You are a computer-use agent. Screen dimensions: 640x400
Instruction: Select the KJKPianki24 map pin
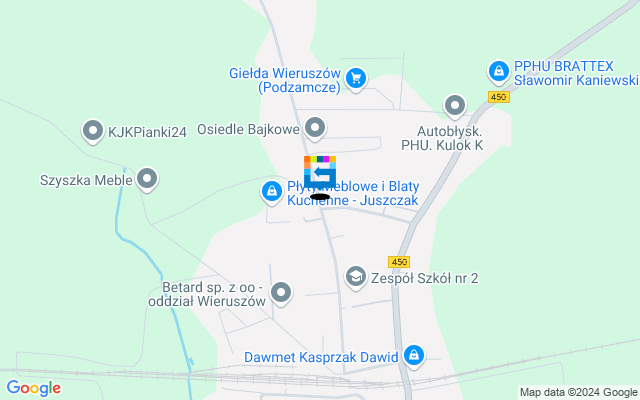click(x=93, y=130)
